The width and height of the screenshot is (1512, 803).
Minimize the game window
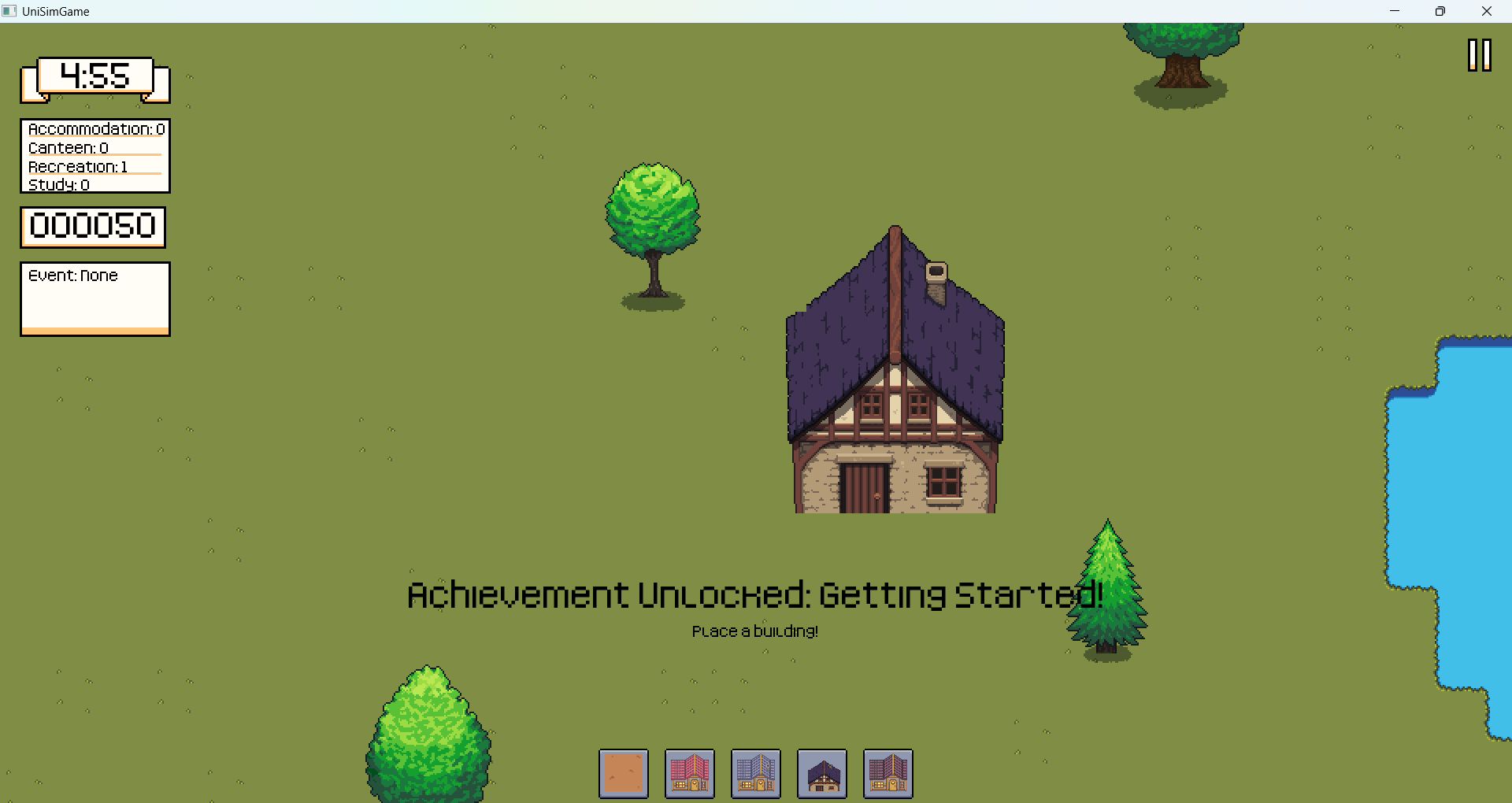point(1395,11)
